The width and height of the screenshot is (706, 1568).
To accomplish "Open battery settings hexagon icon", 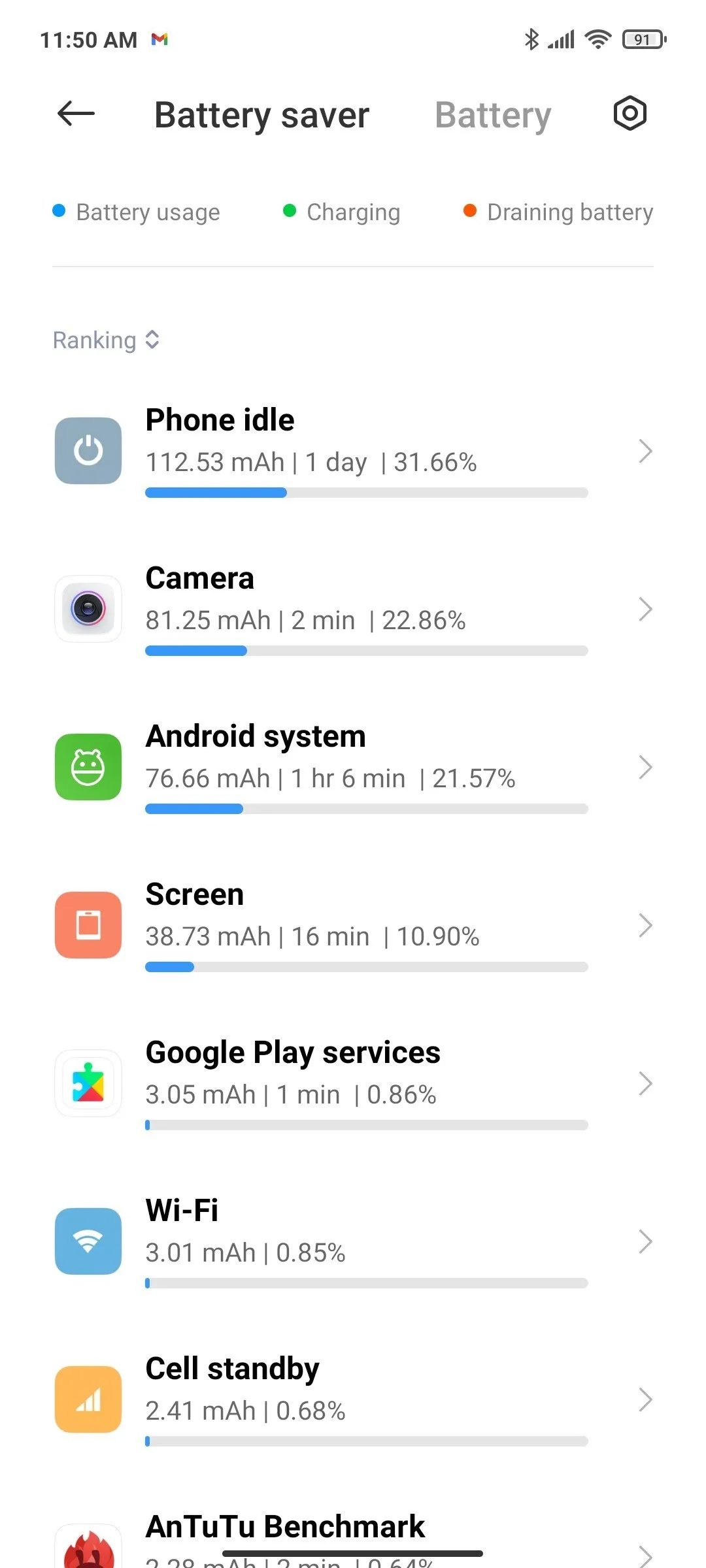I will (x=630, y=114).
